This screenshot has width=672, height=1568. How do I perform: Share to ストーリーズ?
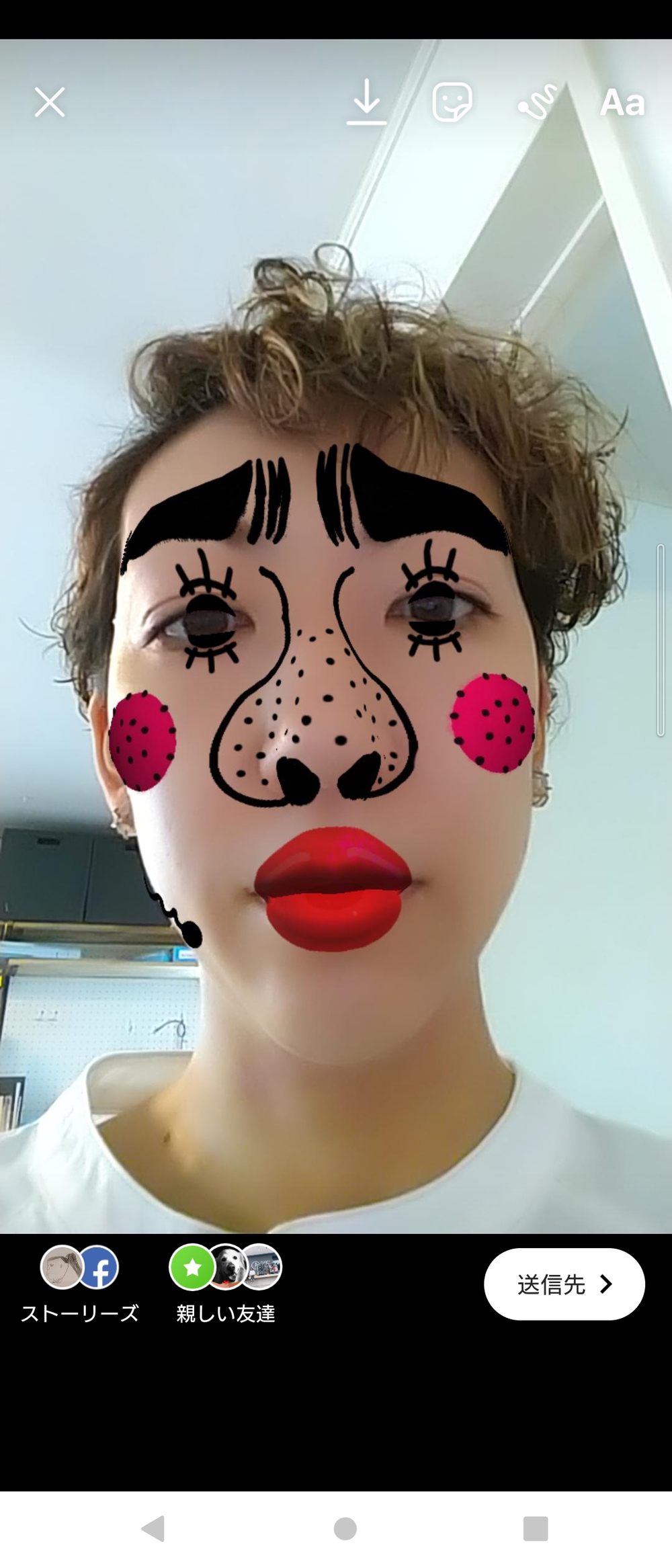click(x=80, y=1284)
